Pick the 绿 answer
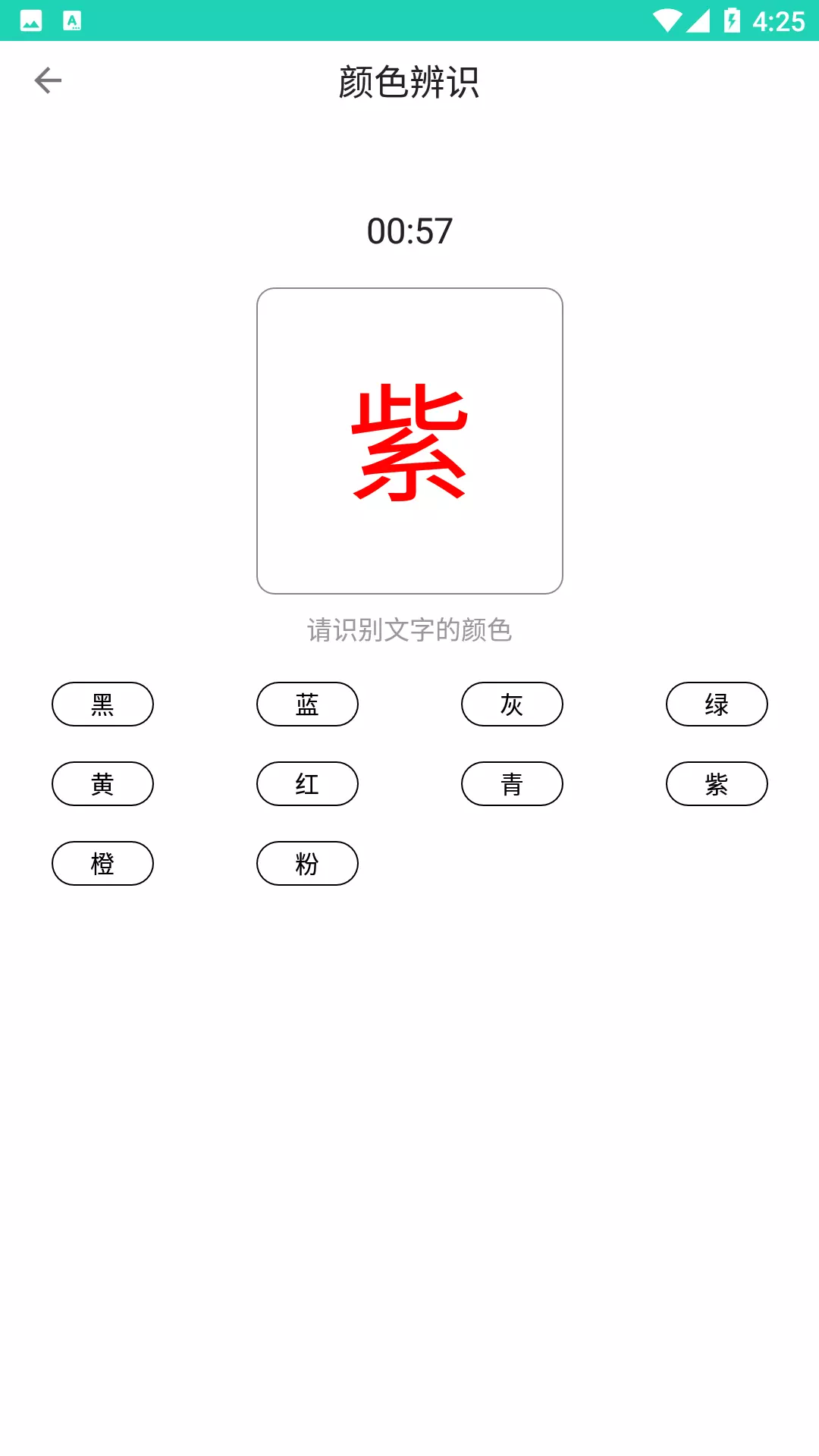This screenshot has width=819, height=1456. [717, 704]
